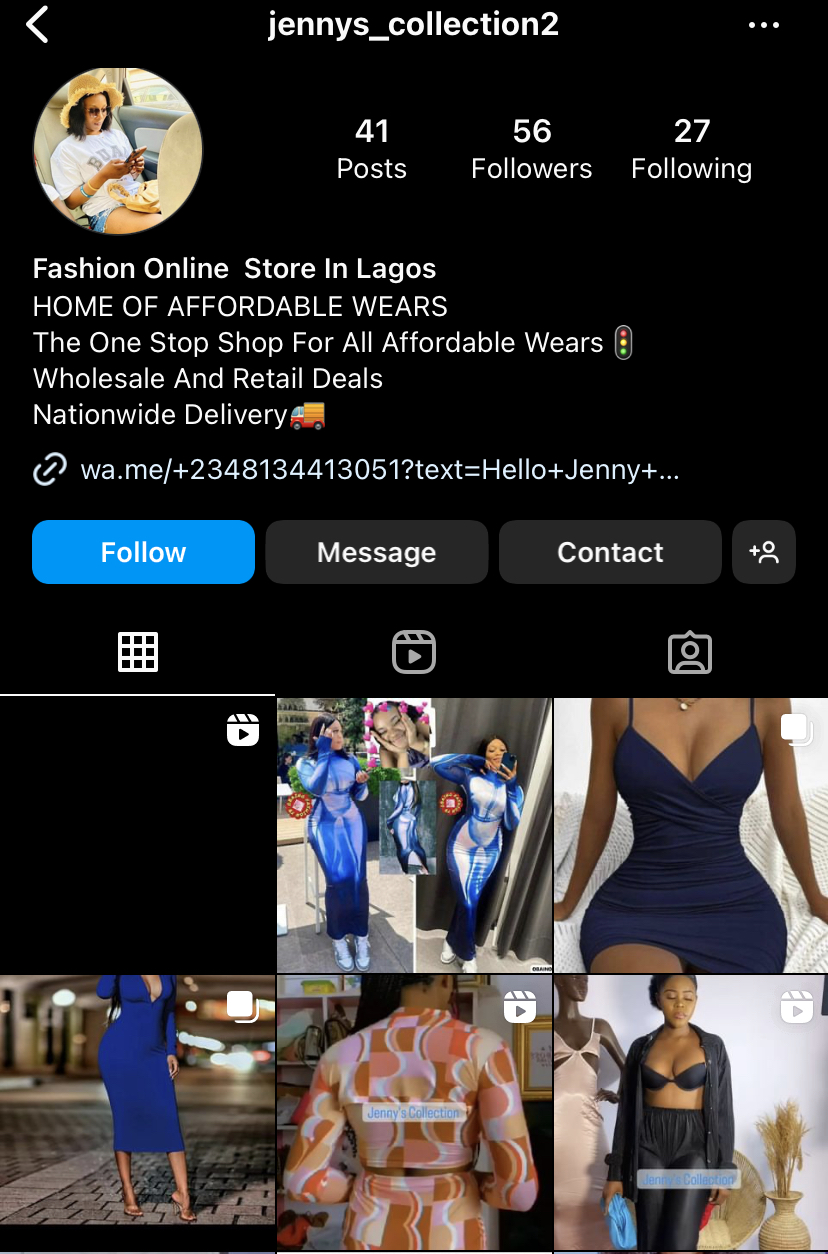
Task: Follow jennys_collection2
Action: pos(143,552)
